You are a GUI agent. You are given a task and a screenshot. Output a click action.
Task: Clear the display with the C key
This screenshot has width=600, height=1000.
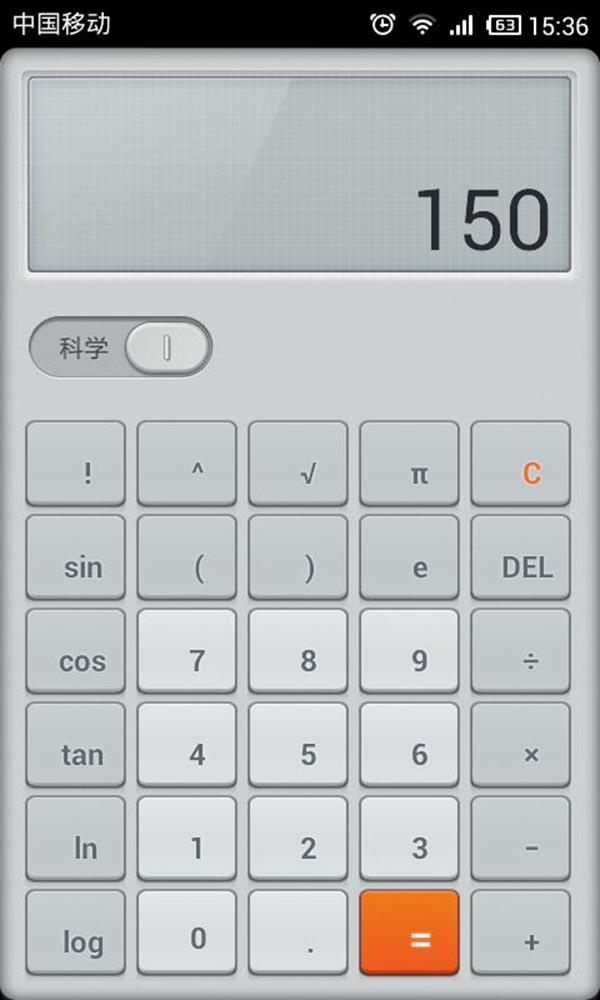tap(520, 464)
